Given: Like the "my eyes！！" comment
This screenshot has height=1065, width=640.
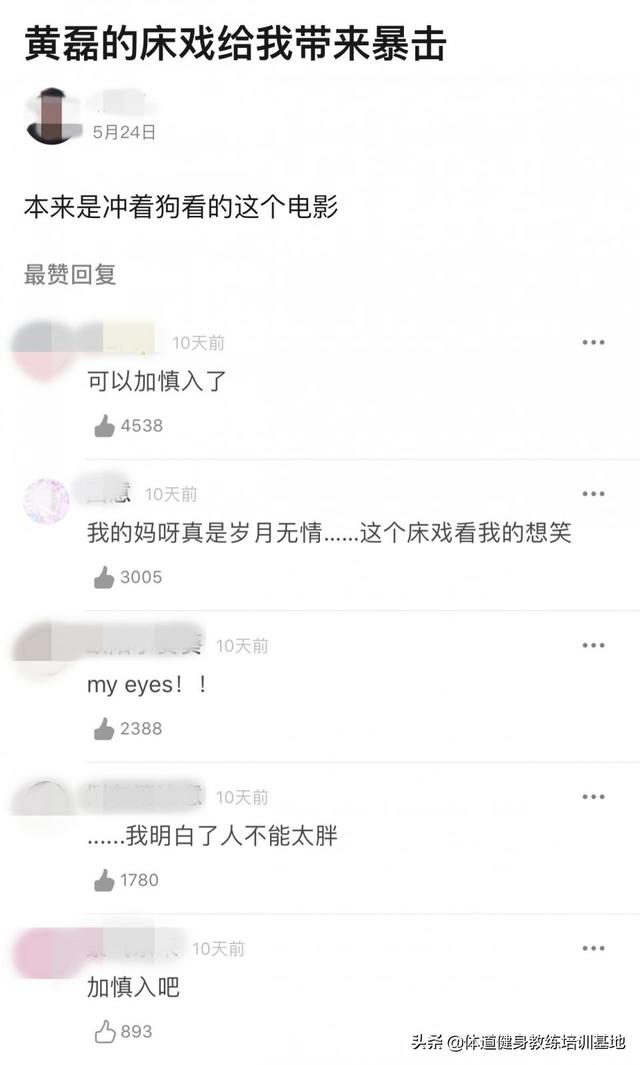Looking at the screenshot, I should click(104, 729).
